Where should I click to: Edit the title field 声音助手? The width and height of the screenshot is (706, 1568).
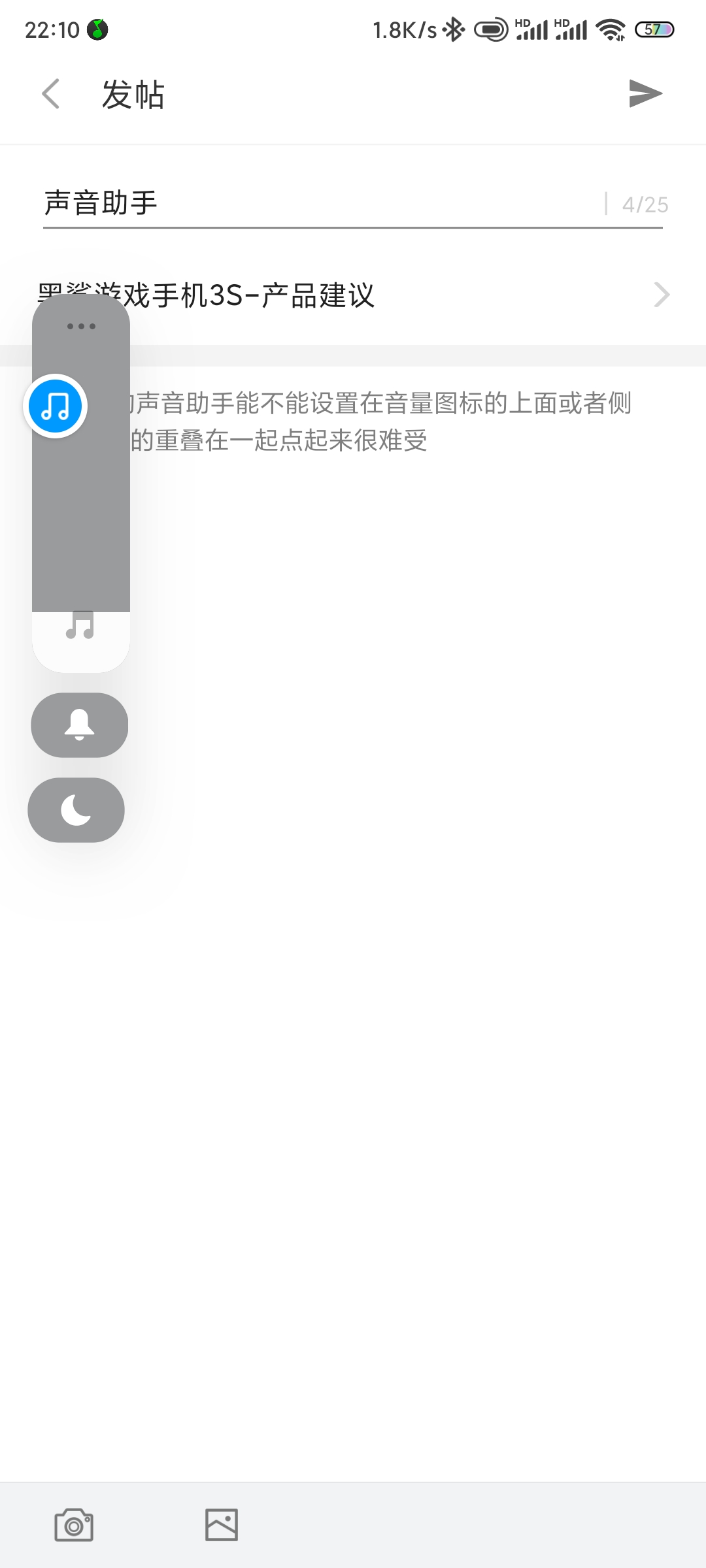320,203
